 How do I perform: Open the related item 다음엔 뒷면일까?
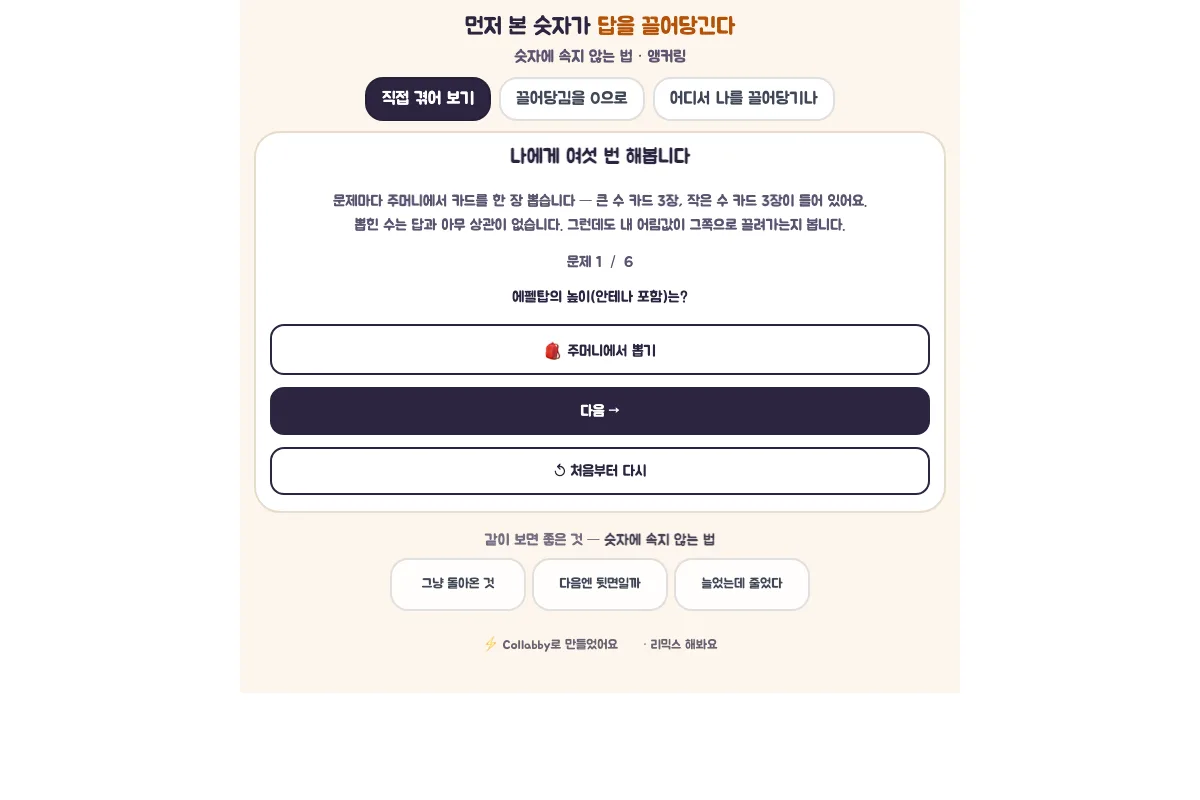600,584
